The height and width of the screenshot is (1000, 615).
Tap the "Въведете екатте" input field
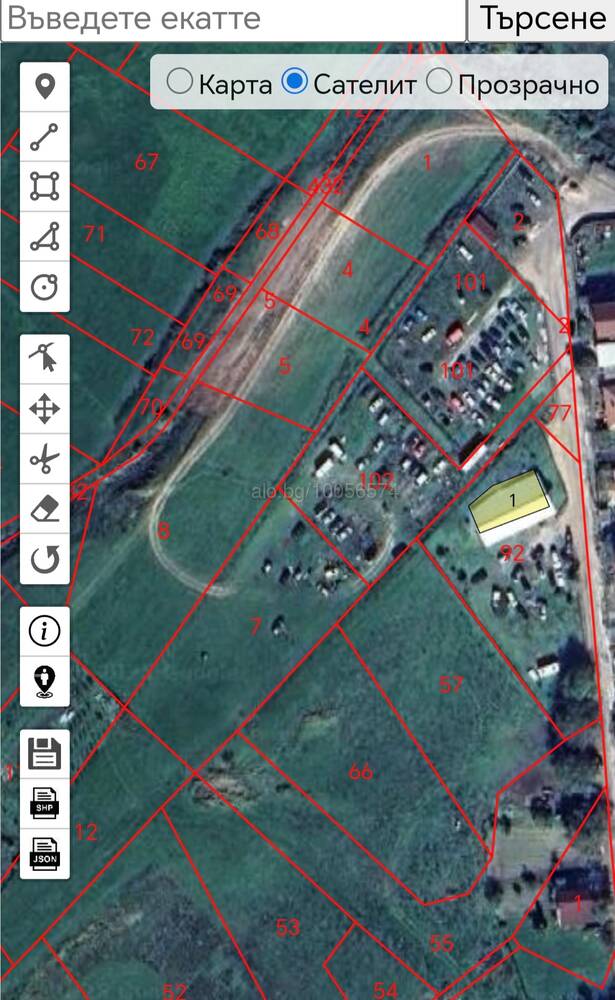coord(233,19)
